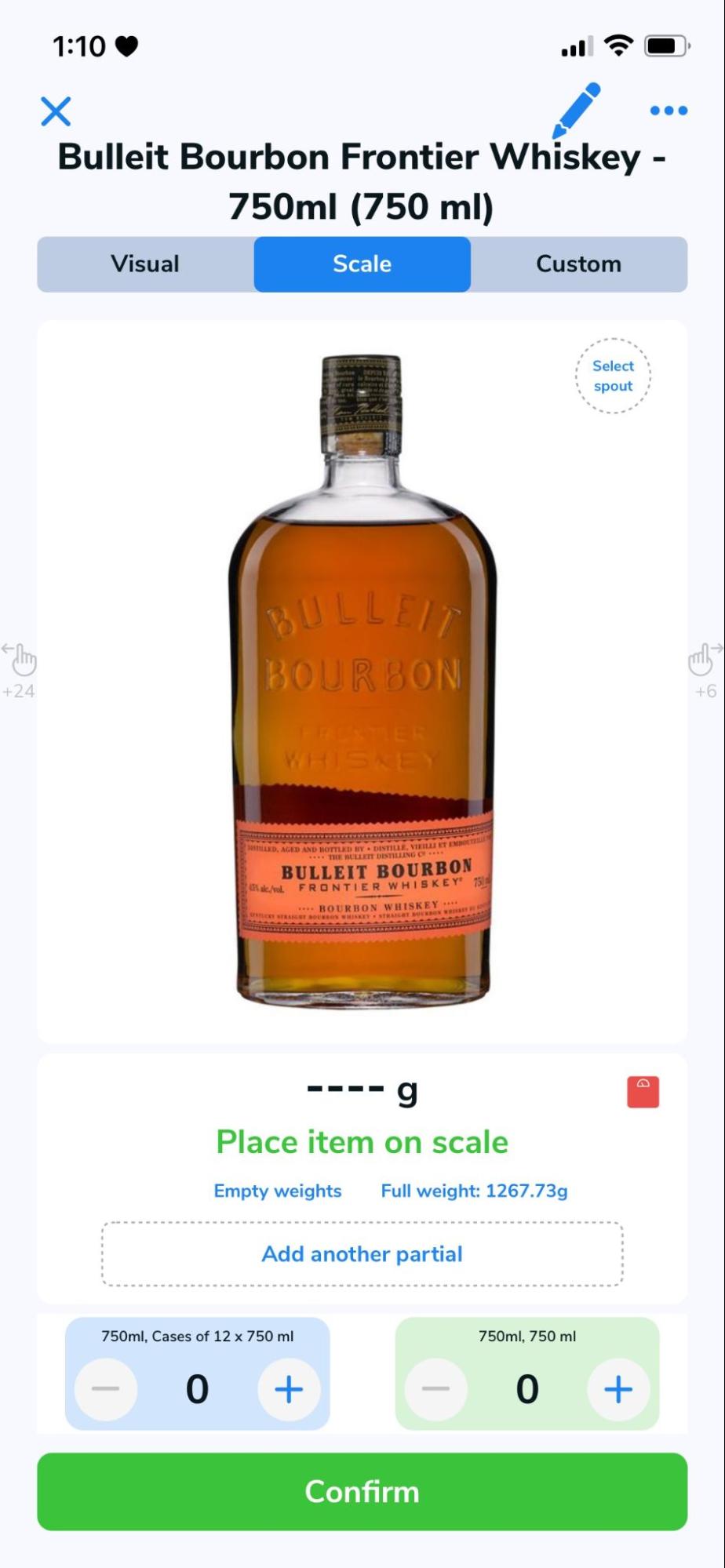This screenshot has height=1568, width=725.
Task: Select the Scale tab
Action: coord(362,264)
